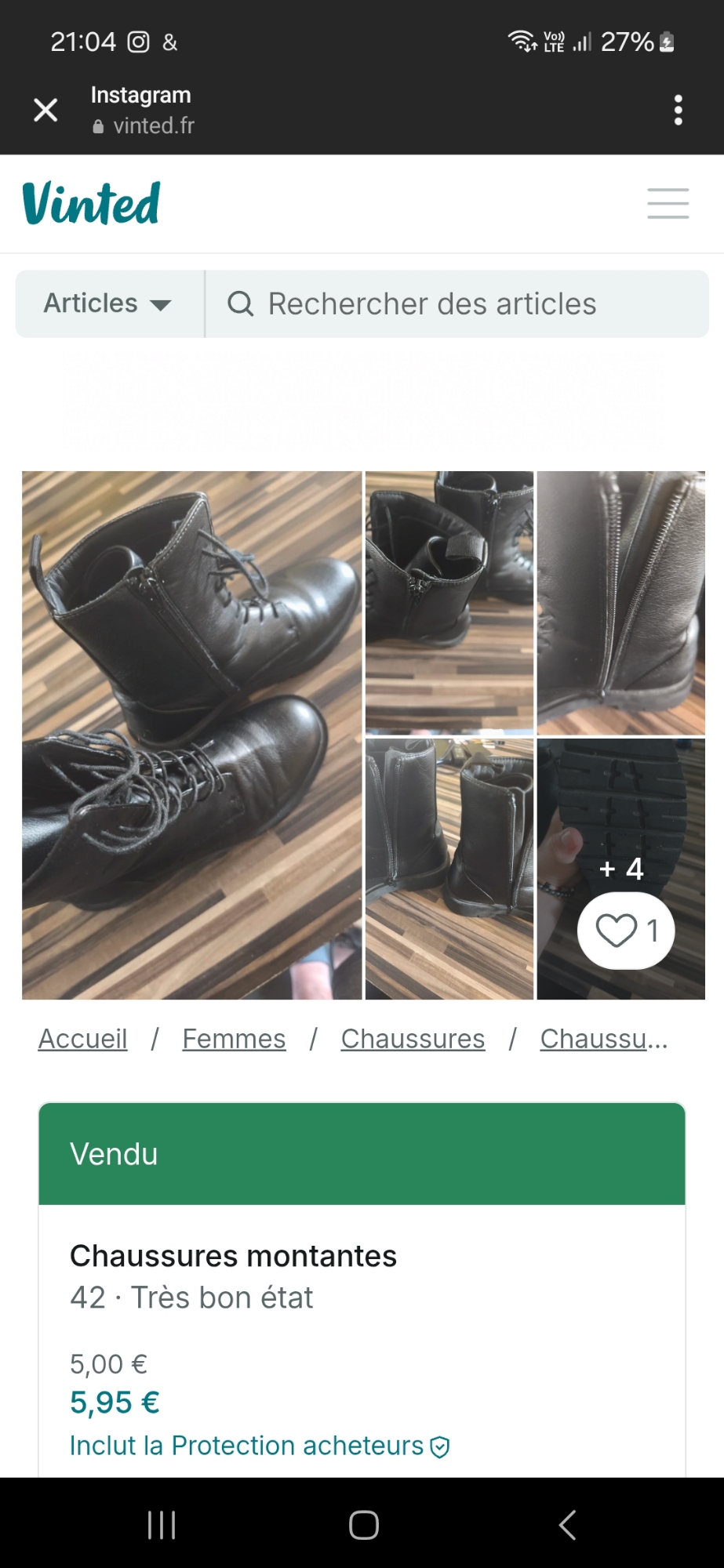The width and height of the screenshot is (724, 1568).
Task: Tap the Rechercher des articles field
Action: point(455,303)
